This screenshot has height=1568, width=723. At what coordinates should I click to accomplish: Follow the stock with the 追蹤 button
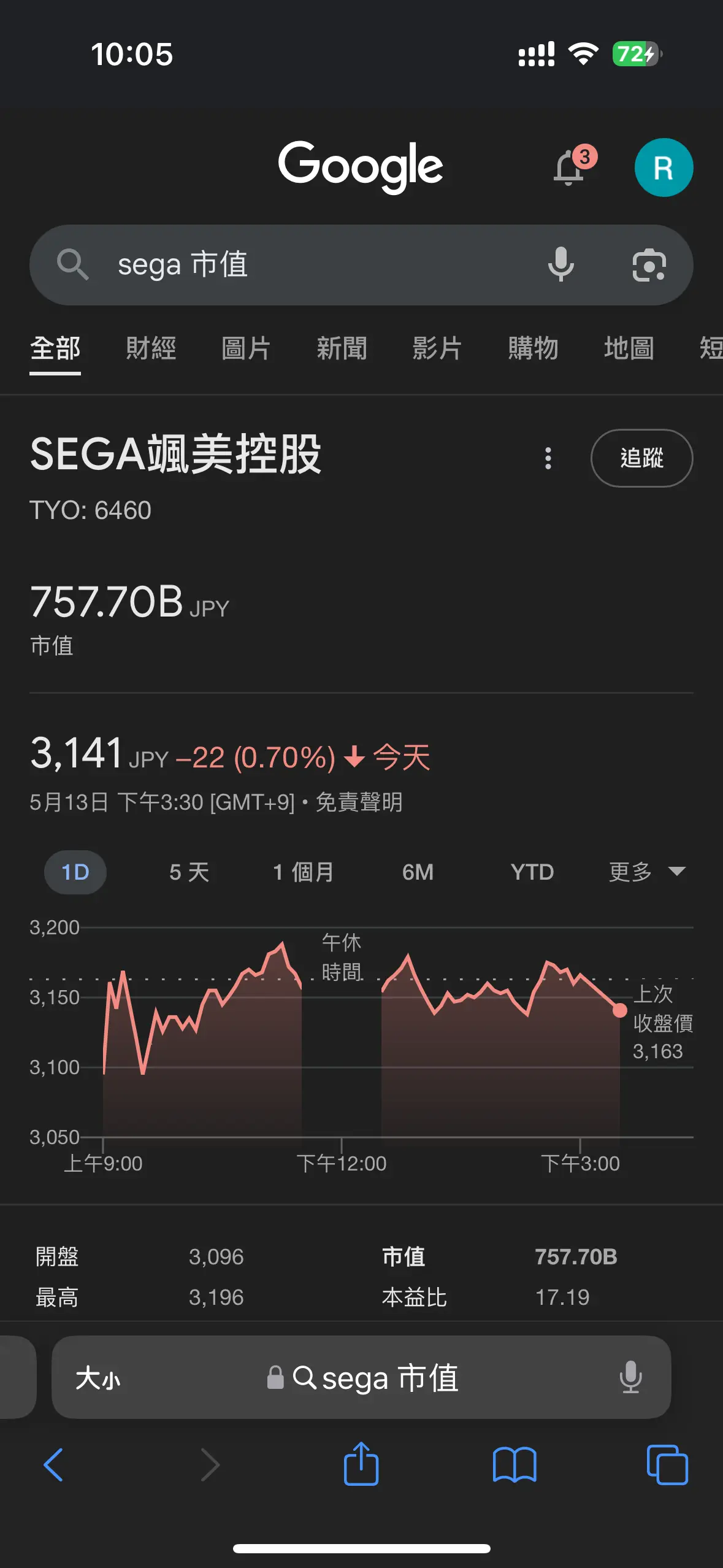coord(641,458)
